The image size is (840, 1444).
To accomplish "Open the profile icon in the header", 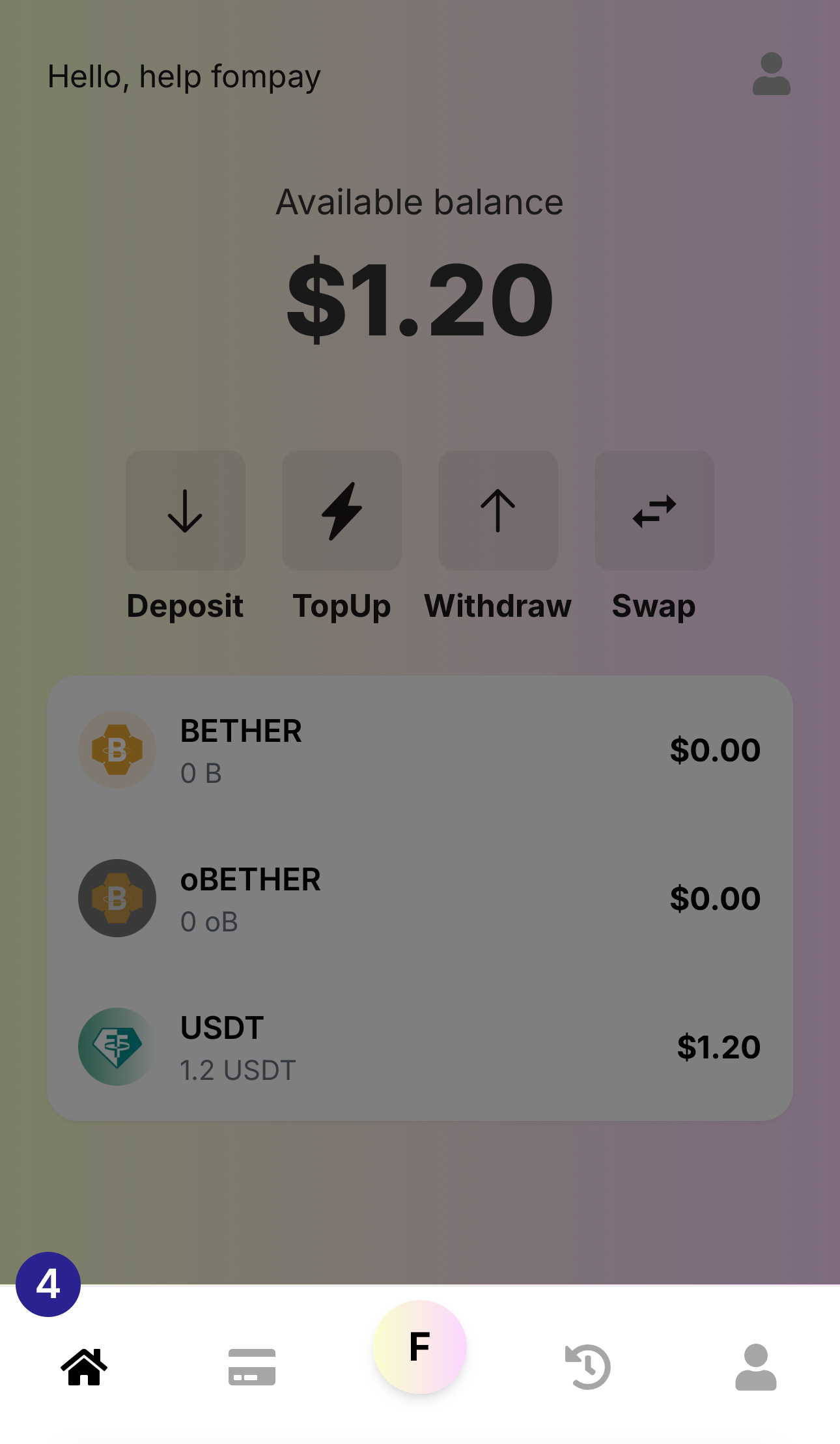I will [x=771, y=74].
